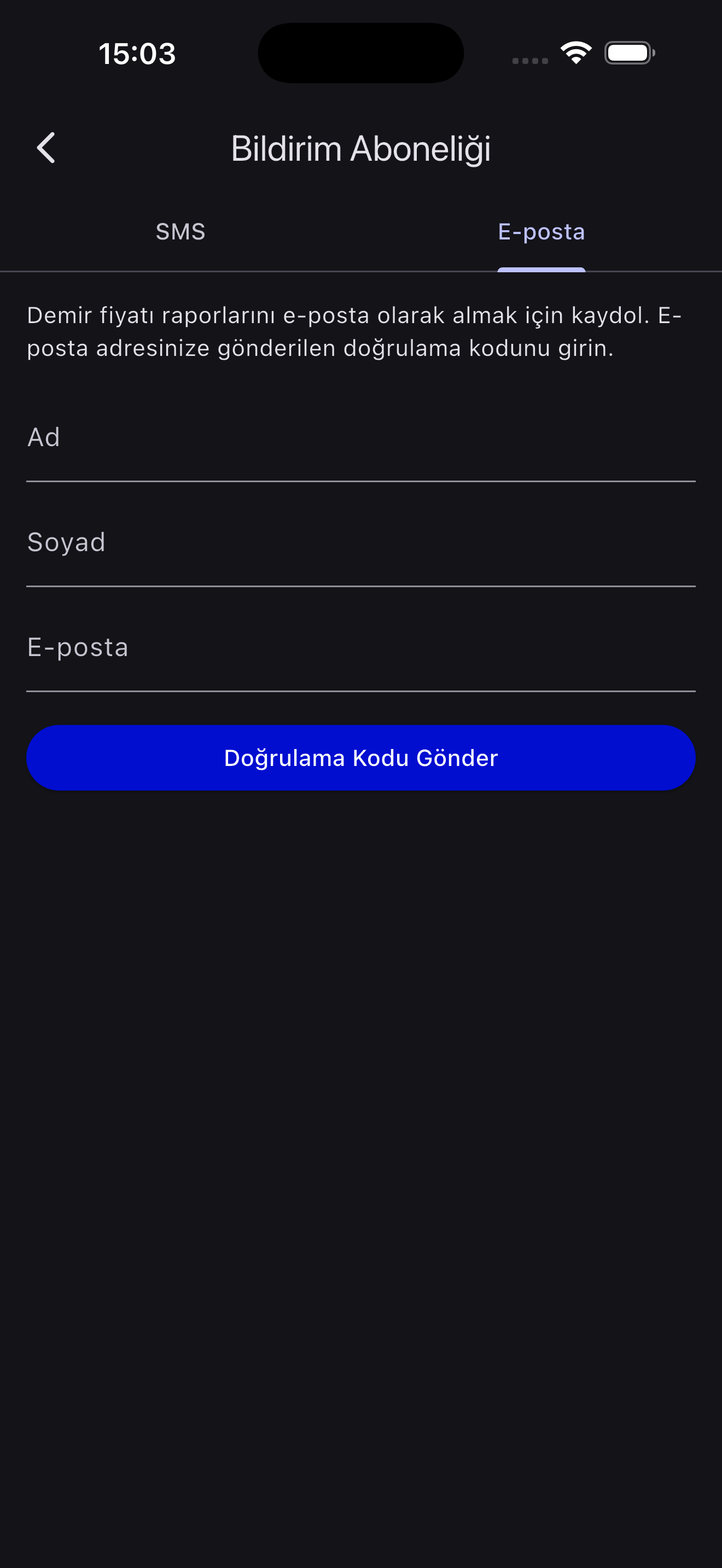
Task: Select the E-posta address field
Action: (243, 646)
